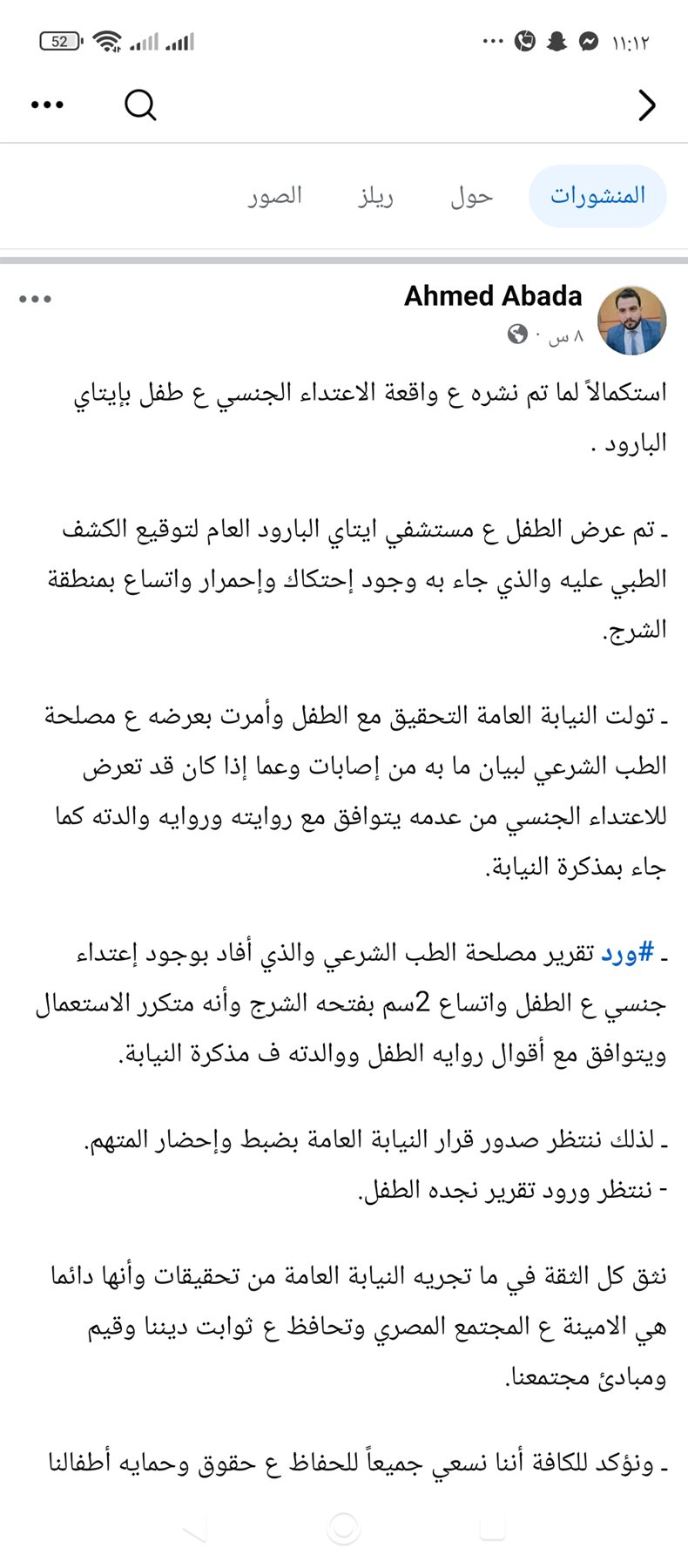The image size is (688, 1568).
Task: Open the ريلز tab
Action: [x=375, y=196]
